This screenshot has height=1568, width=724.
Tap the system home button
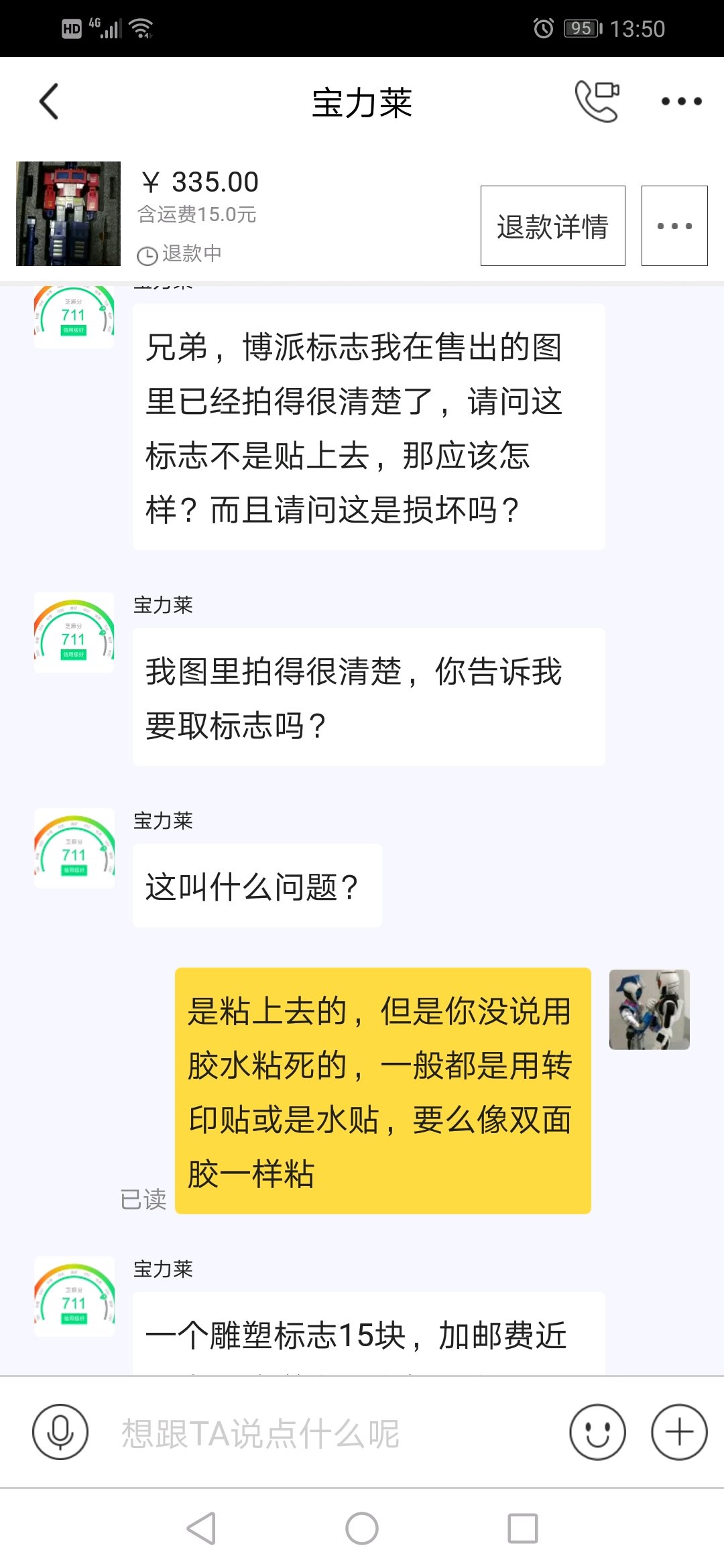[x=362, y=1528]
